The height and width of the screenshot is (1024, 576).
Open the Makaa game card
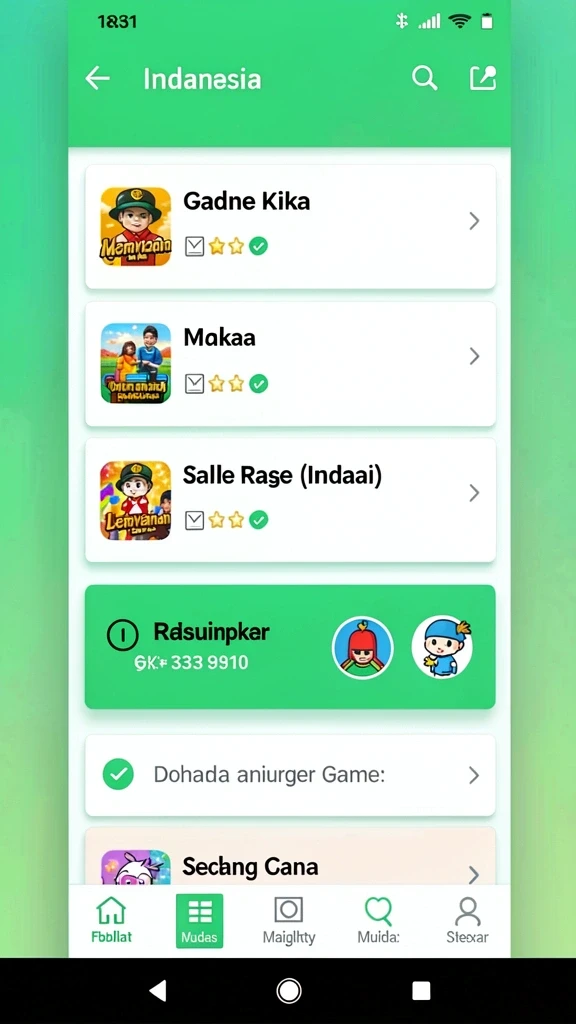tap(290, 364)
